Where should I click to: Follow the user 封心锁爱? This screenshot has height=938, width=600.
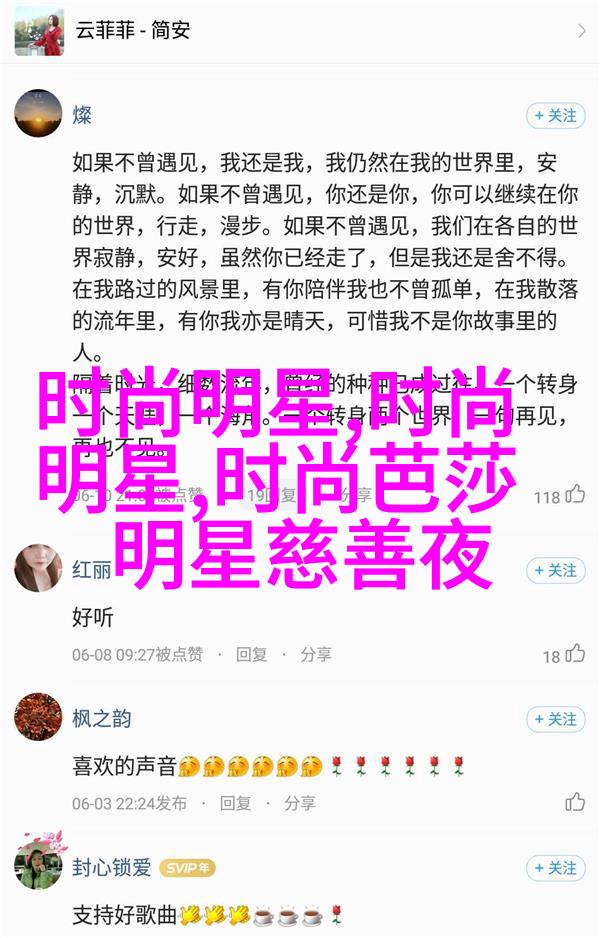(553, 867)
